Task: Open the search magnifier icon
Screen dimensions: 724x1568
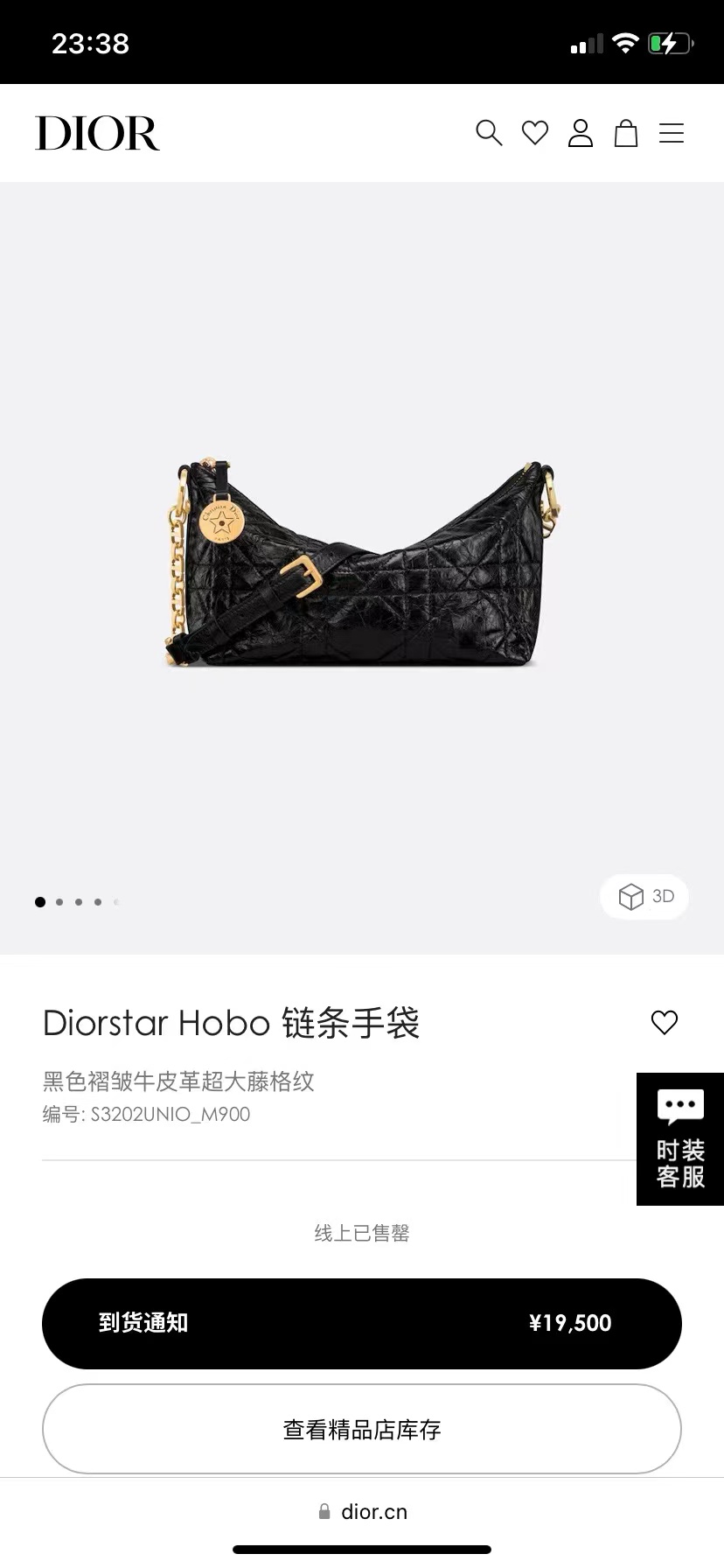Action: coord(489,133)
